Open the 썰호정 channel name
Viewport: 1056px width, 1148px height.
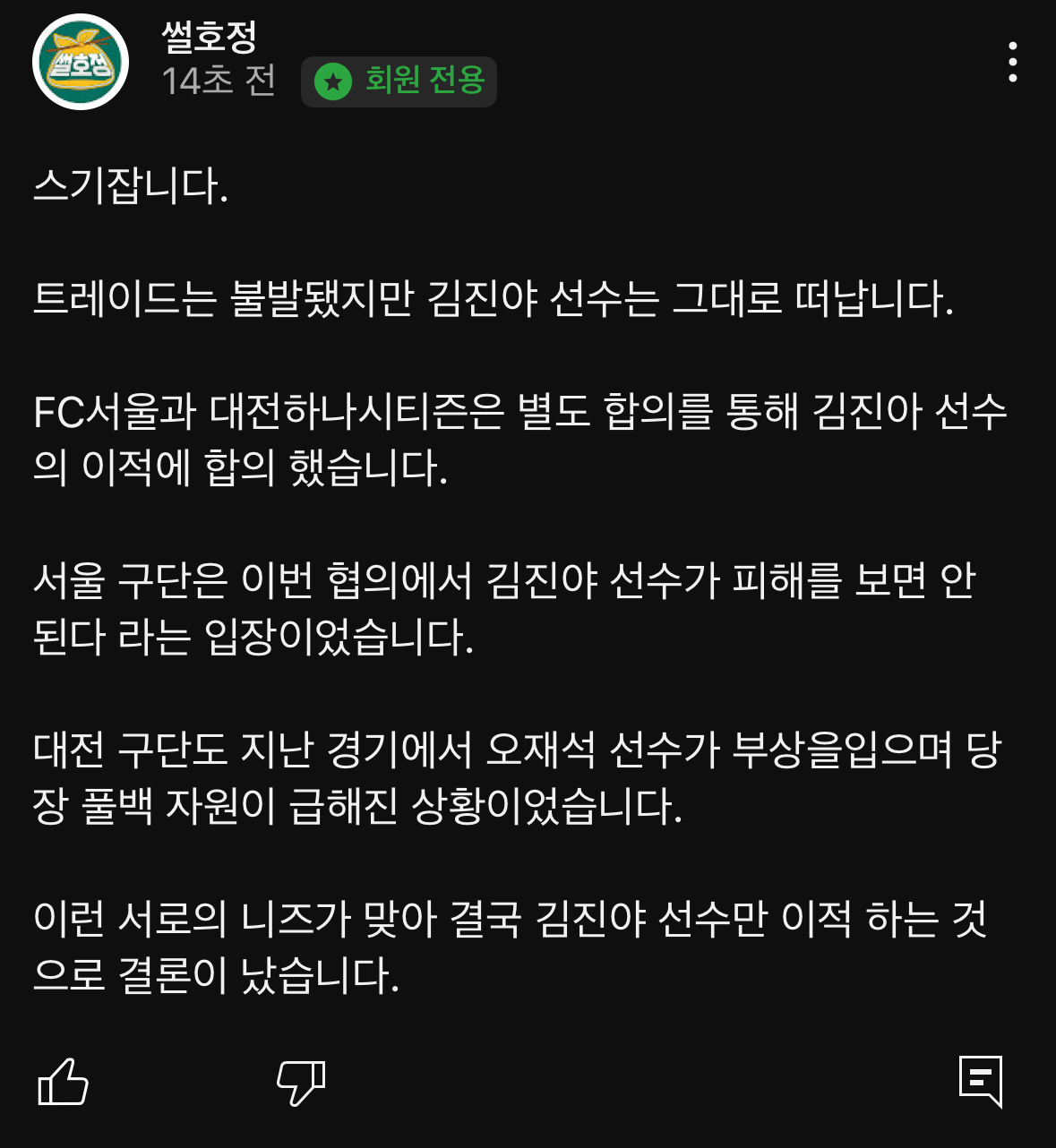point(210,36)
